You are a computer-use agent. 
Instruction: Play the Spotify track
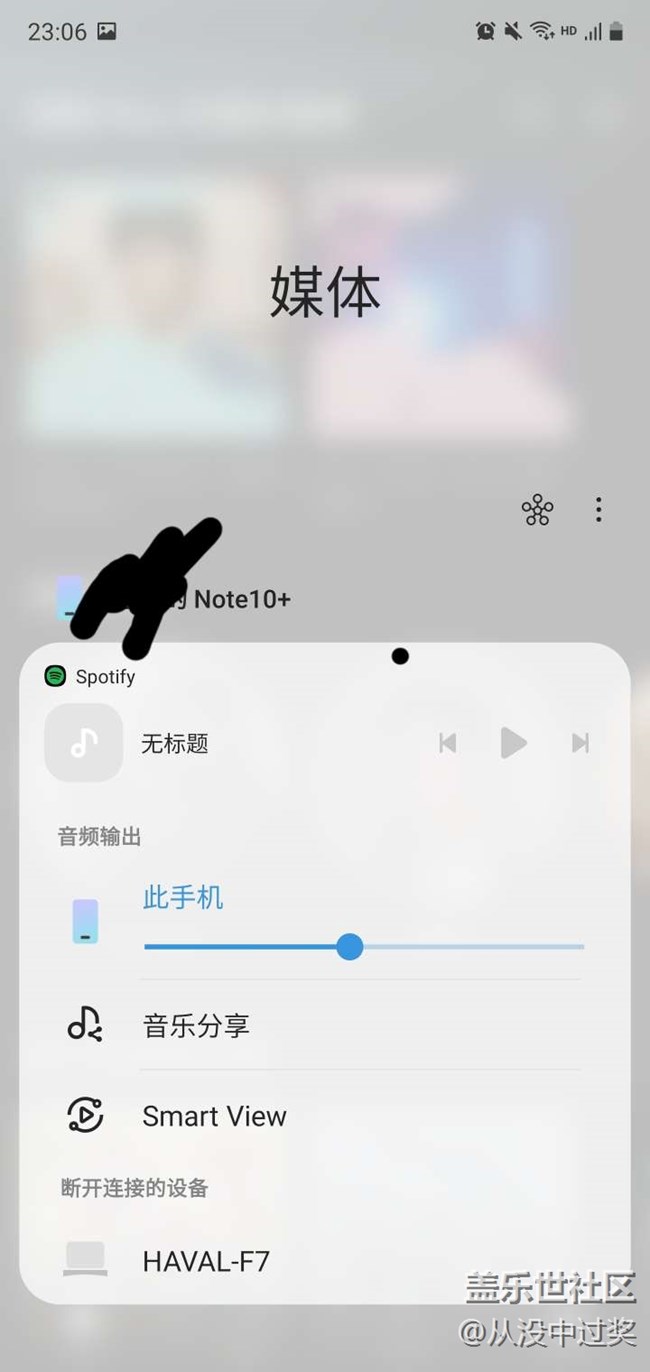click(x=513, y=743)
